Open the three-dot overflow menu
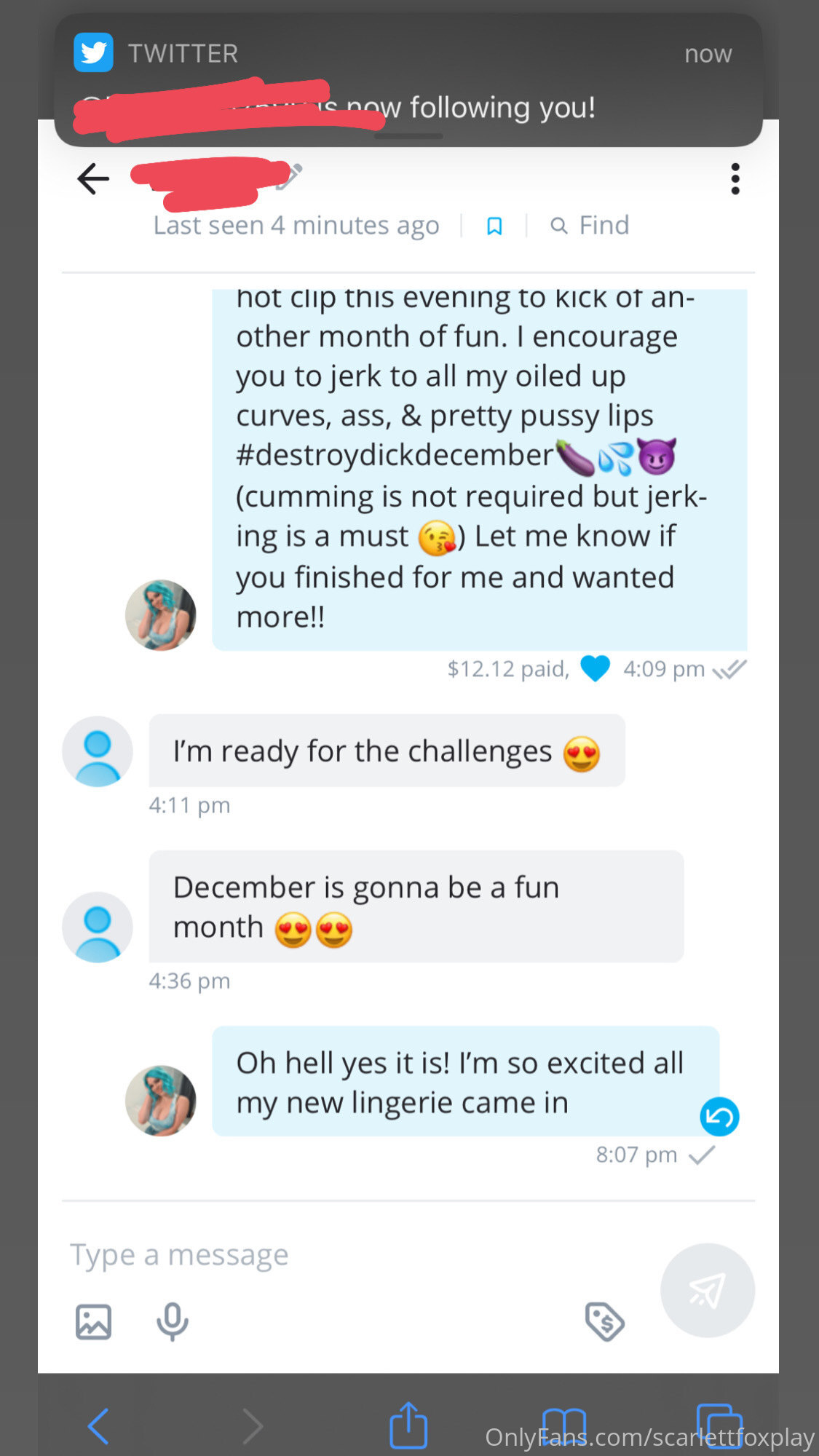The height and width of the screenshot is (1456, 819). click(x=735, y=179)
